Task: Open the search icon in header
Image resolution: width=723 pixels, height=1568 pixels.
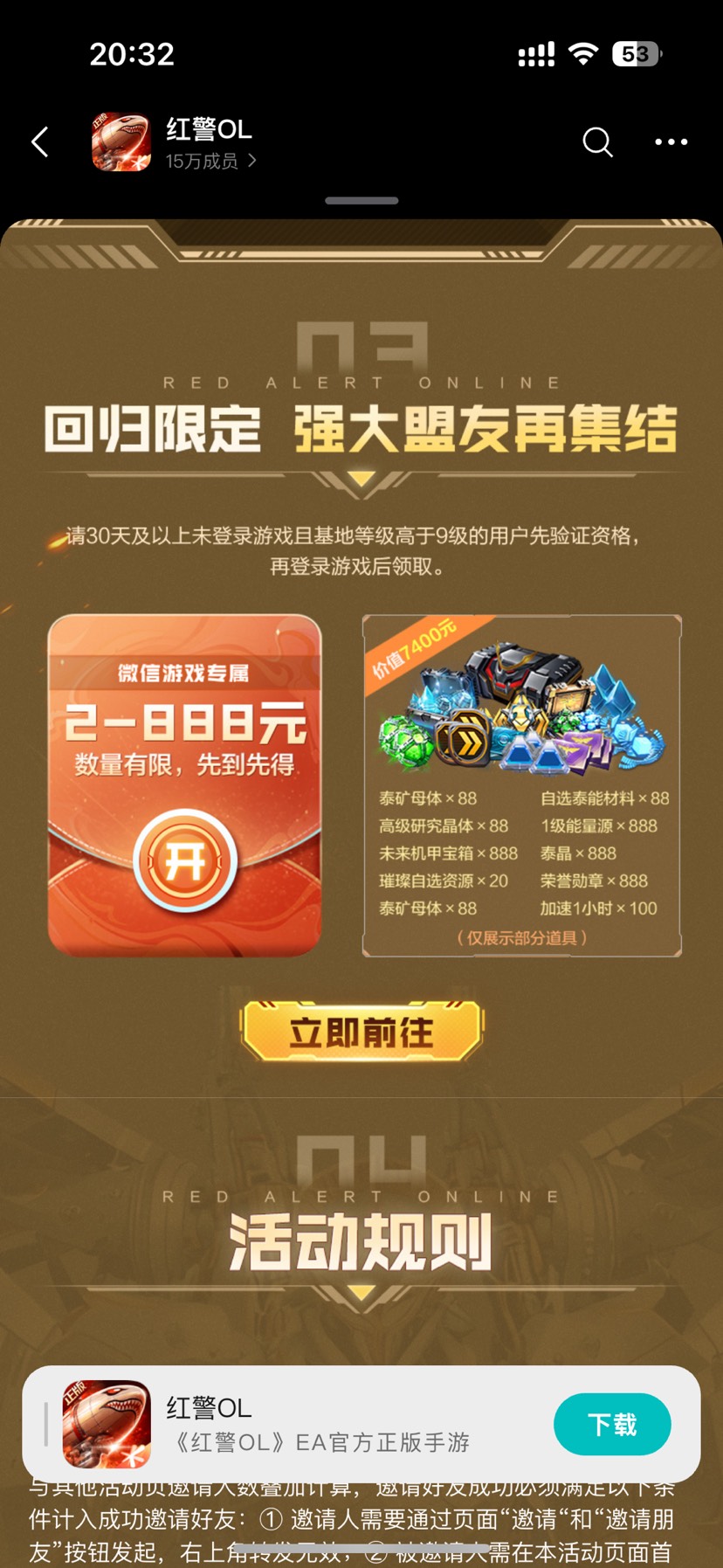Action: [597, 142]
